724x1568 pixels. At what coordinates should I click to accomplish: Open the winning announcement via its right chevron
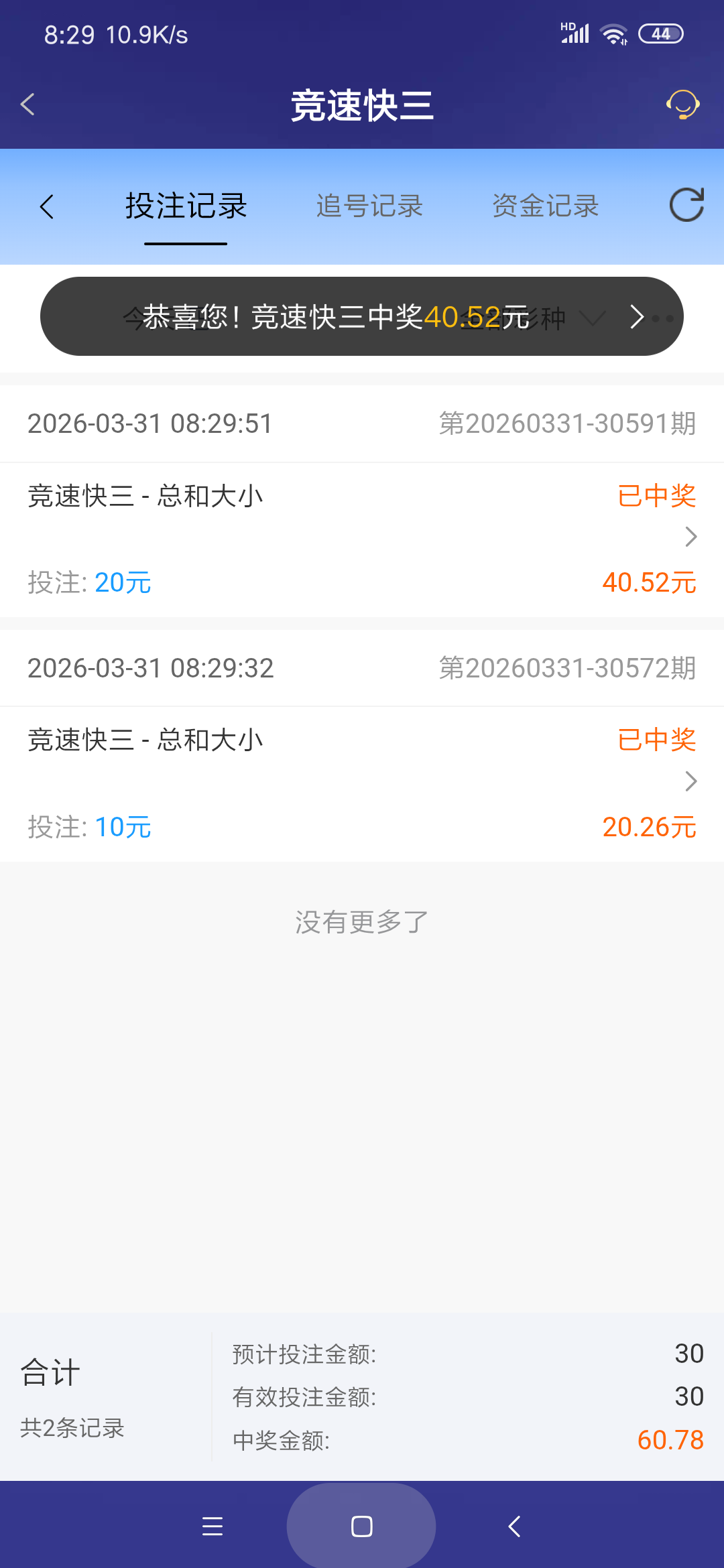[x=636, y=316]
